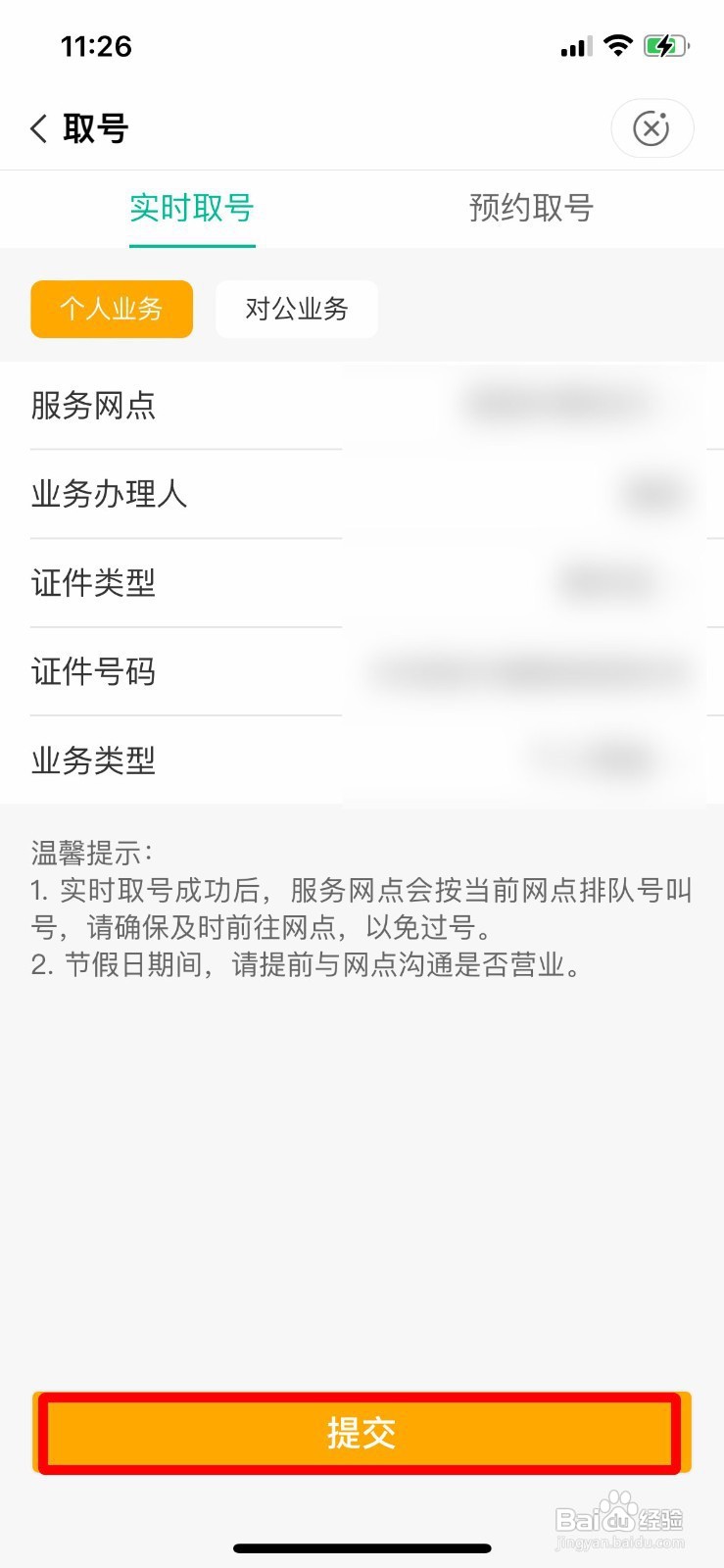The width and height of the screenshot is (724, 1568).
Task: Select the 个人业务 option
Action: coord(111,309)
